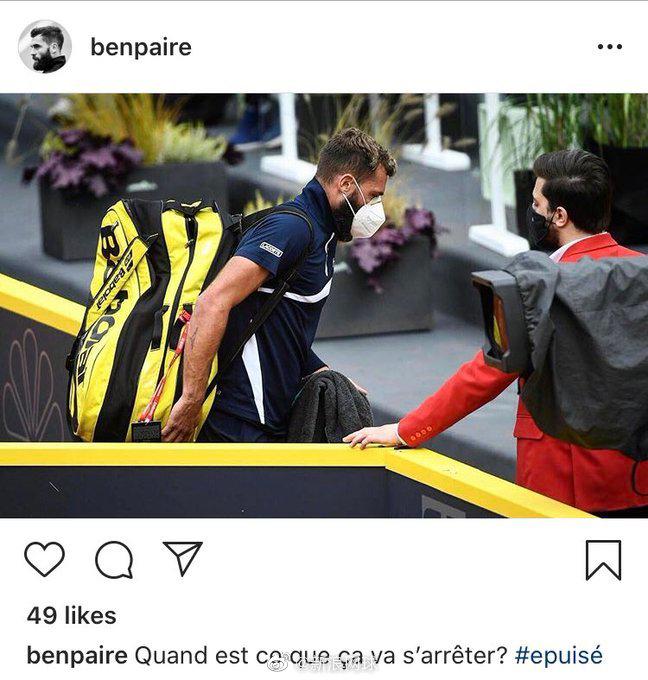
Task: Open the #epuisé hashtag
Action: (x=558, y=656)
